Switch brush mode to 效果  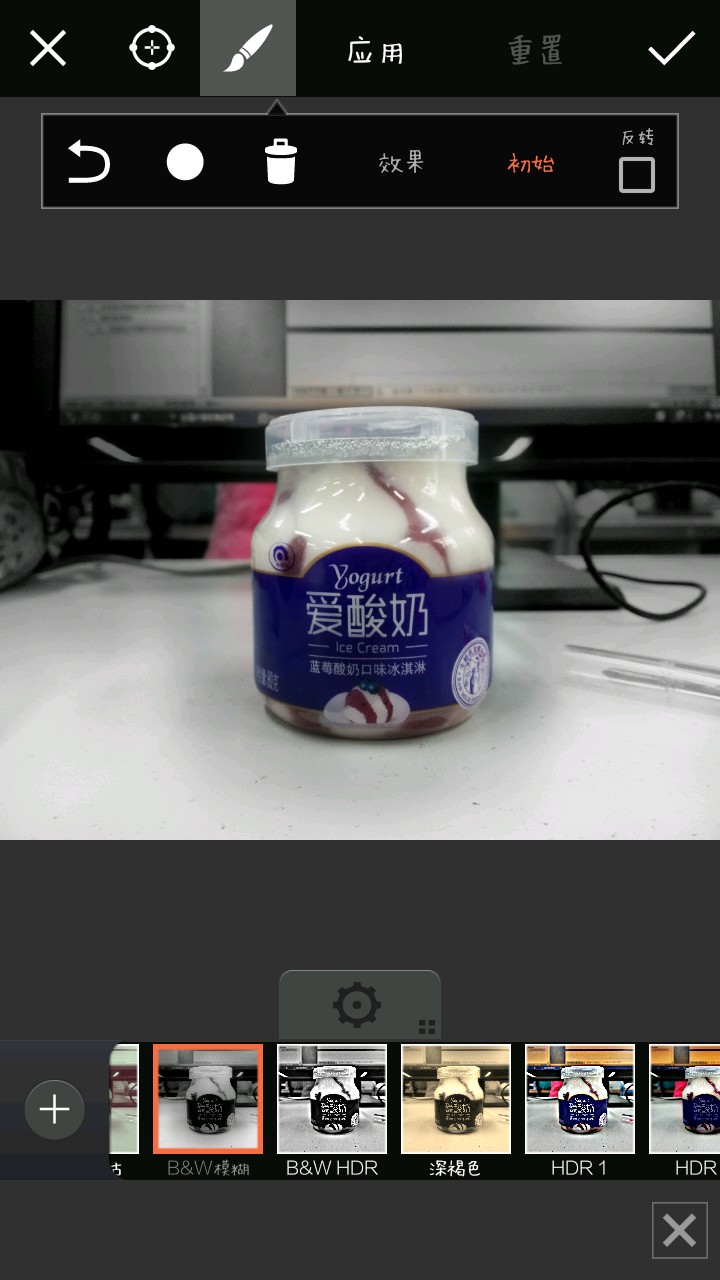tap(402, 163)
